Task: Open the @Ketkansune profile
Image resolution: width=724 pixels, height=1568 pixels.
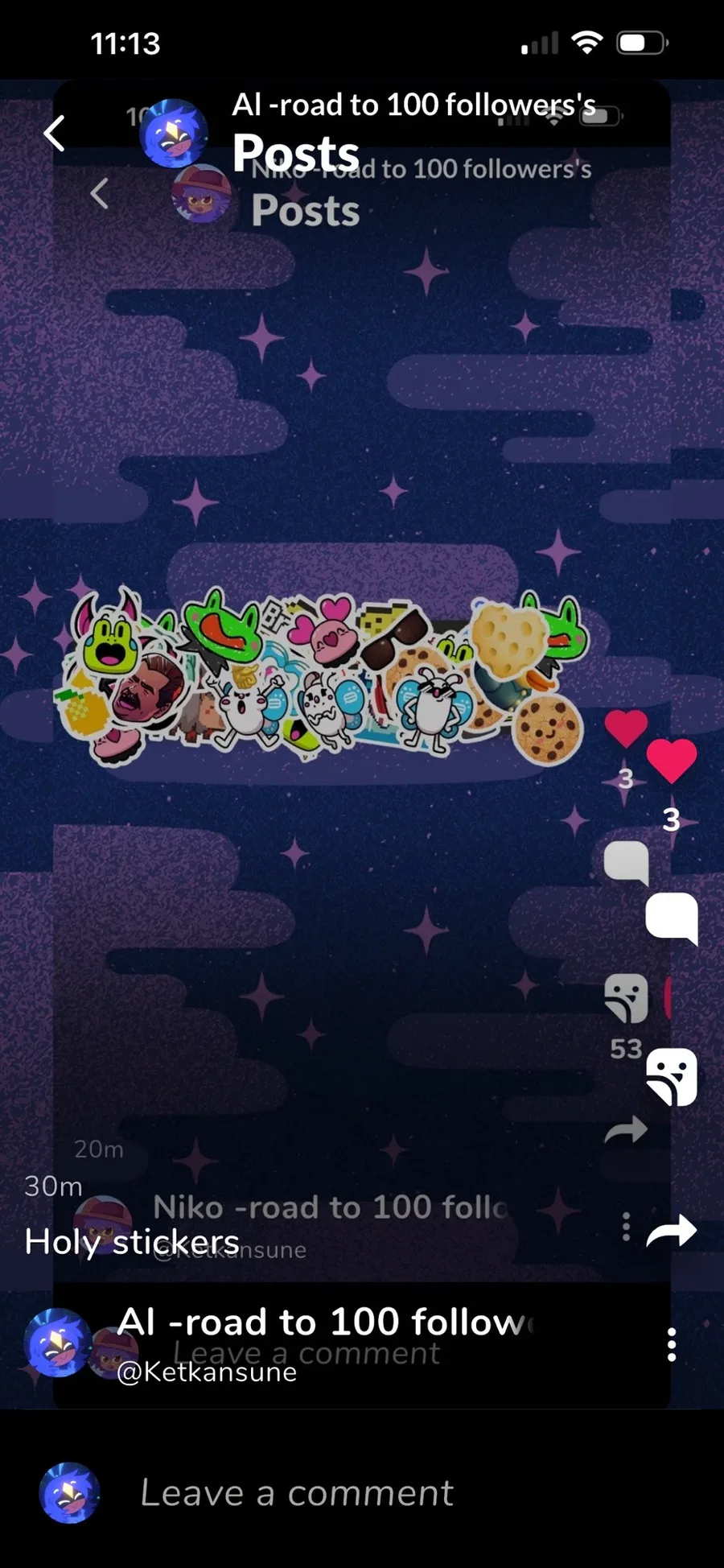Action: (x=207, y=1372)
